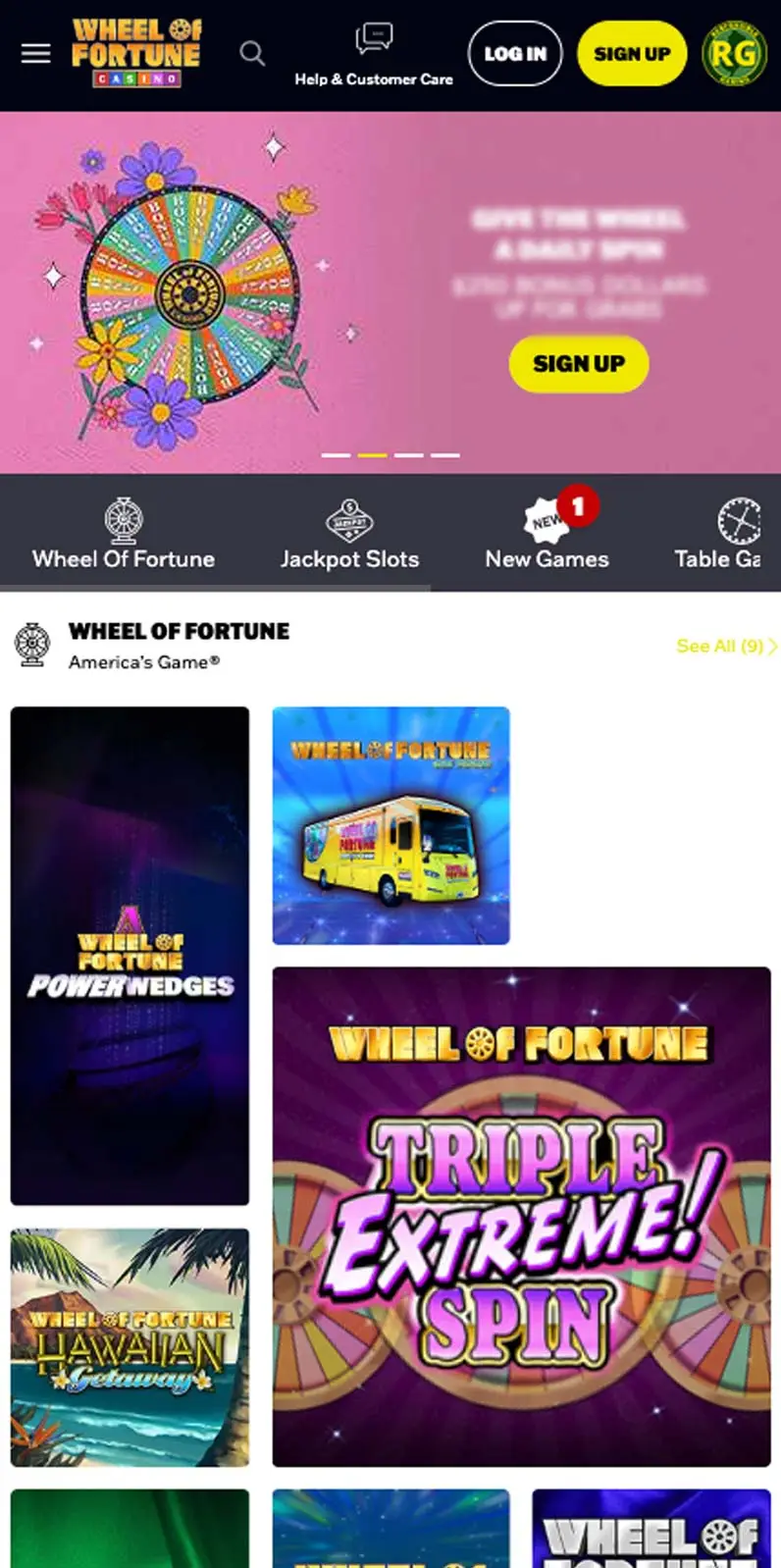This screenshot has height=1568, width=781.
Task: Open the hamburger menu
Action: (35, 53)
